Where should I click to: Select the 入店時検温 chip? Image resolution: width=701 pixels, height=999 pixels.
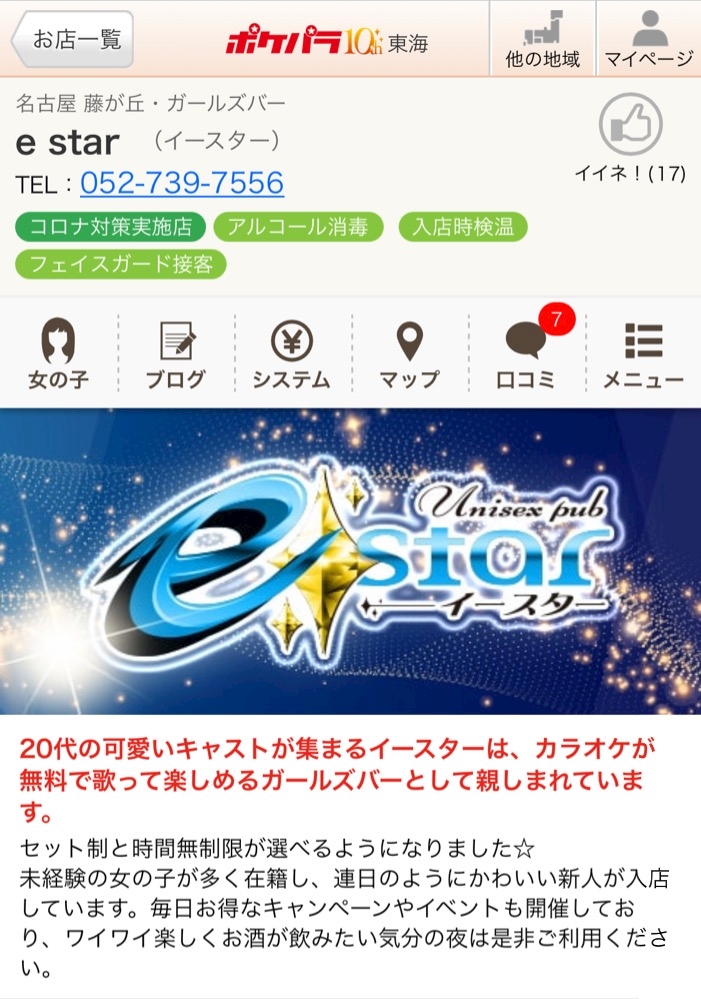pos(463,227)
